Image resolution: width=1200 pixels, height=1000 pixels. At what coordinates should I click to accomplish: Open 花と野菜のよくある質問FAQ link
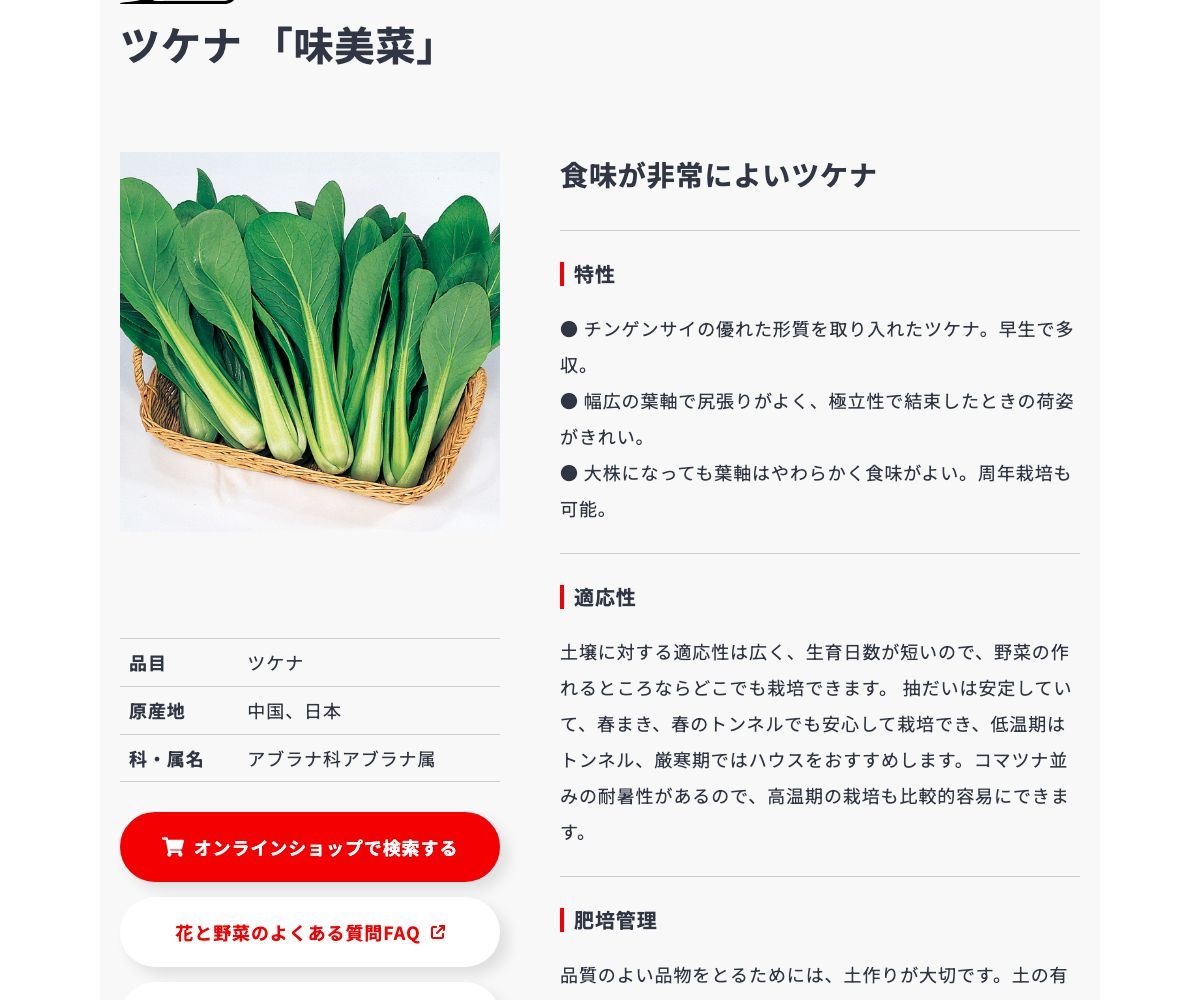tap(310, 932)
